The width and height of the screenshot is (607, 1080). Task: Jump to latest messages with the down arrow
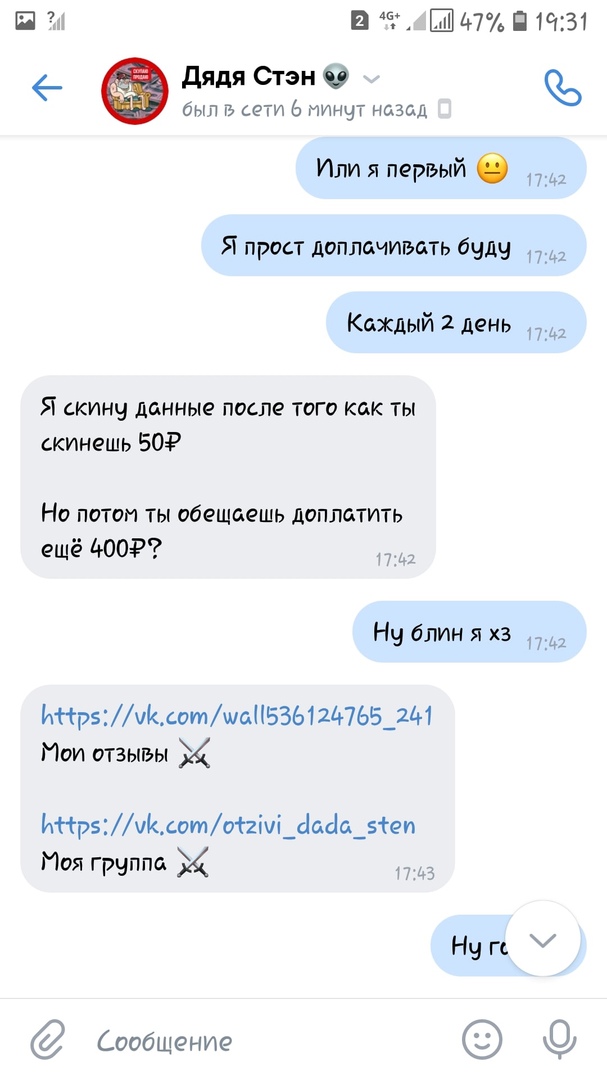pyautogui.click(x=543, y=939)
